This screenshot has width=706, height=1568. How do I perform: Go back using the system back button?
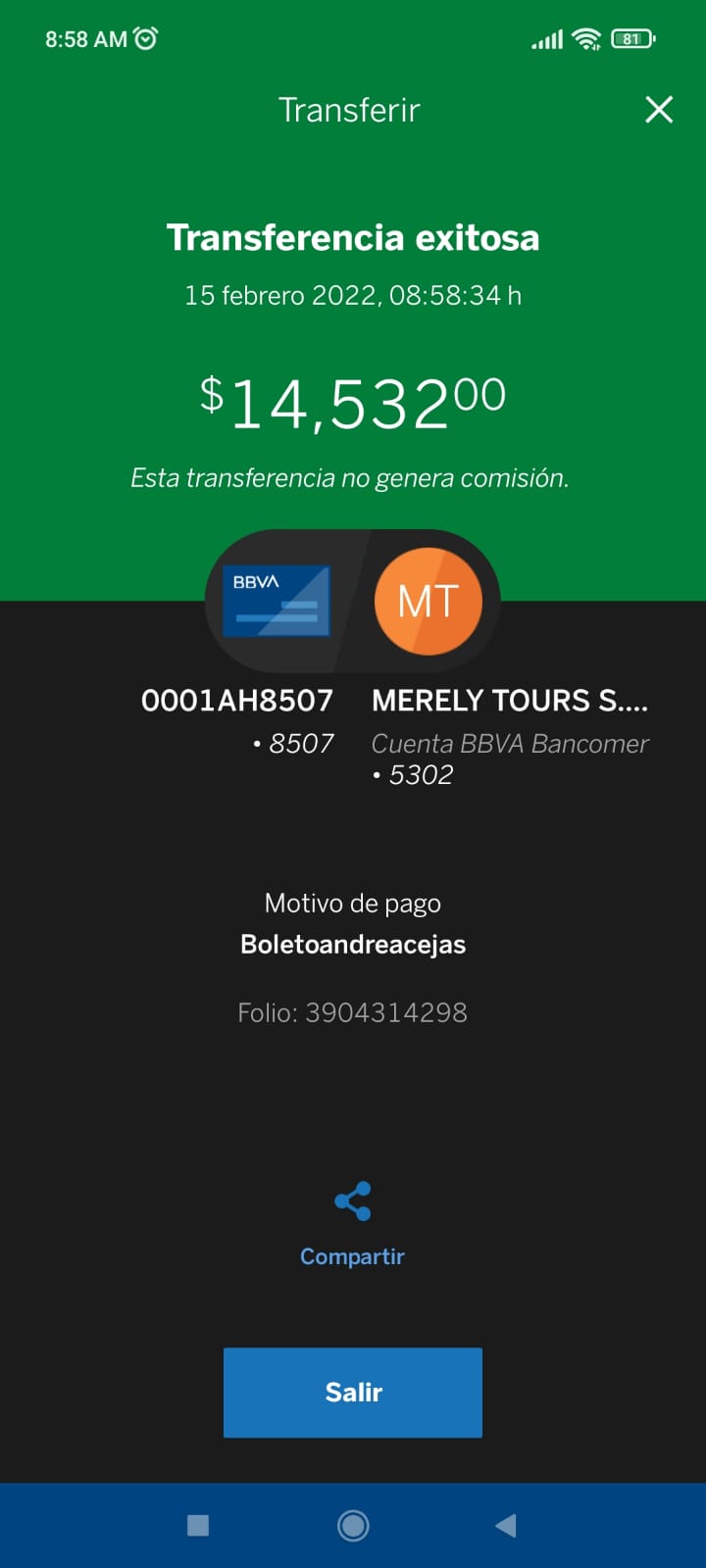[506, 1525]
